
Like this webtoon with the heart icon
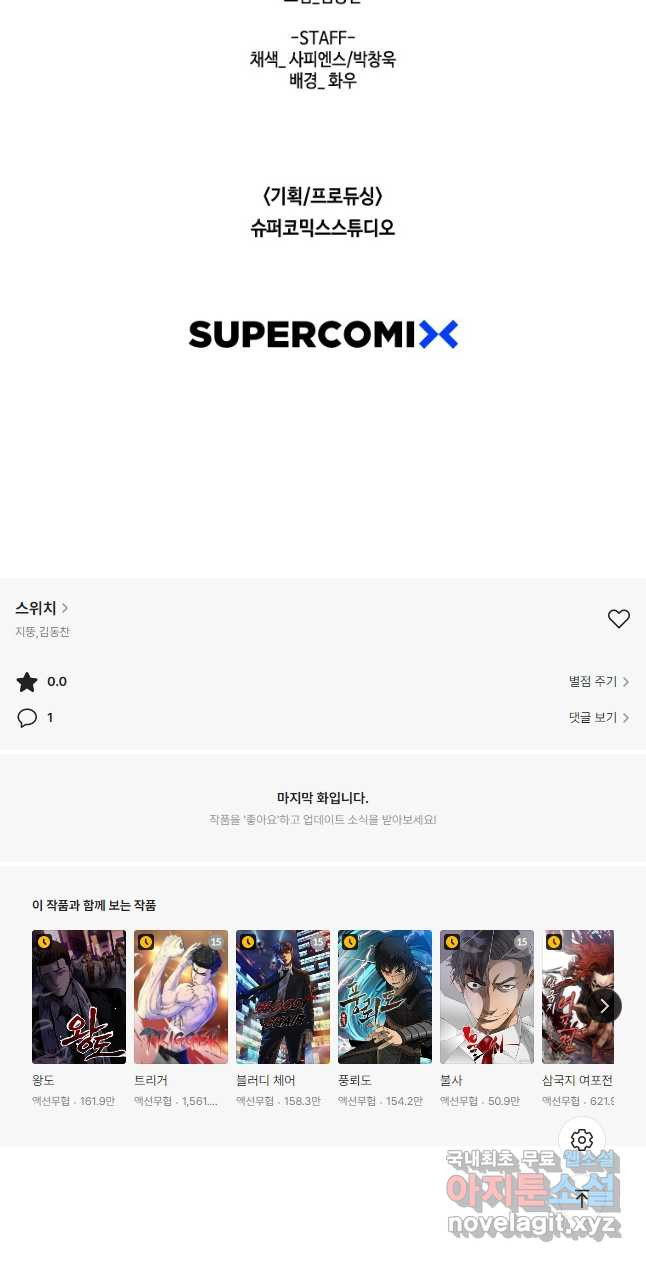pos(619,619)
